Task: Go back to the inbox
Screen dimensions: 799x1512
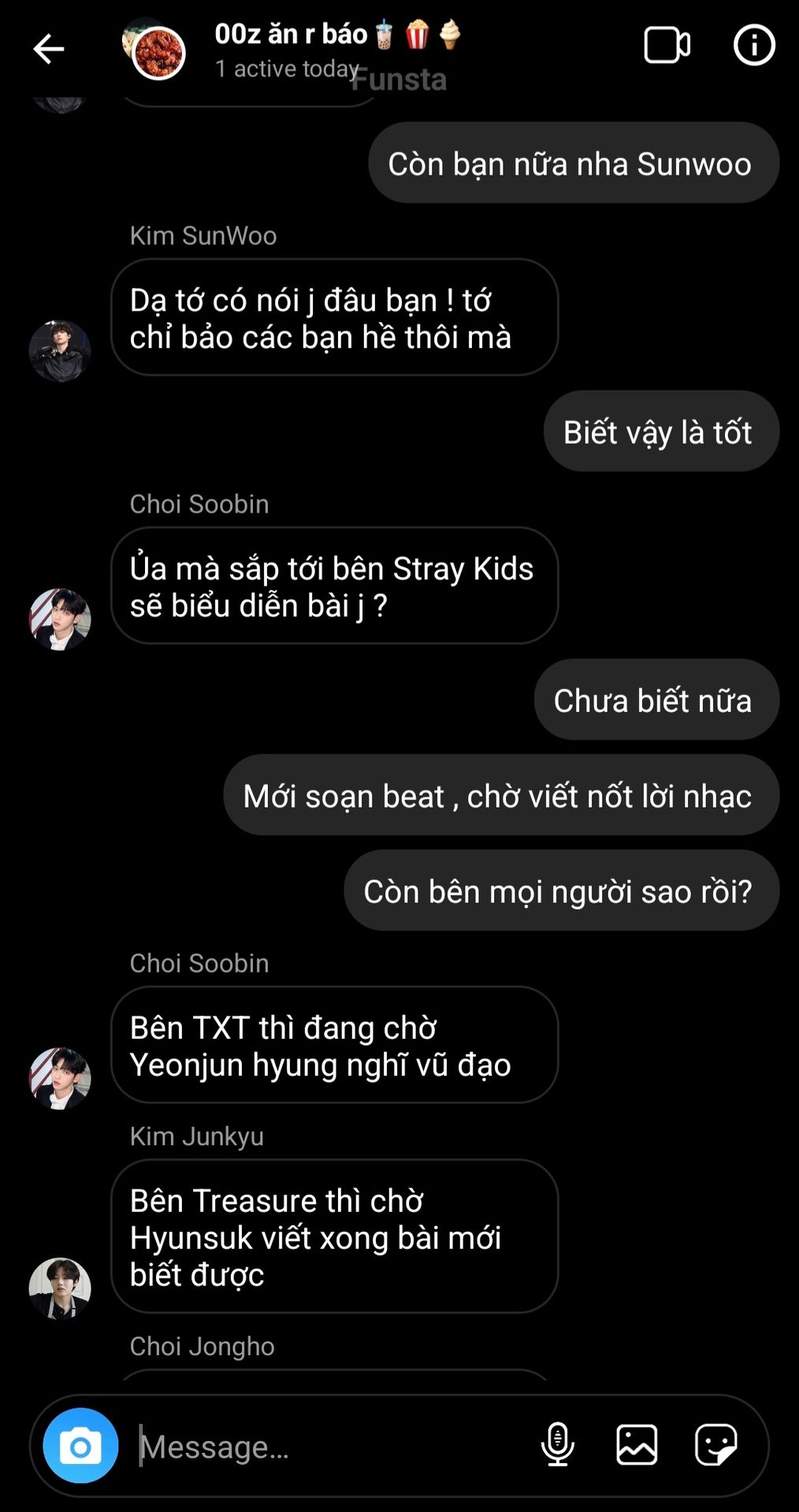Action: tap(48, 49)
